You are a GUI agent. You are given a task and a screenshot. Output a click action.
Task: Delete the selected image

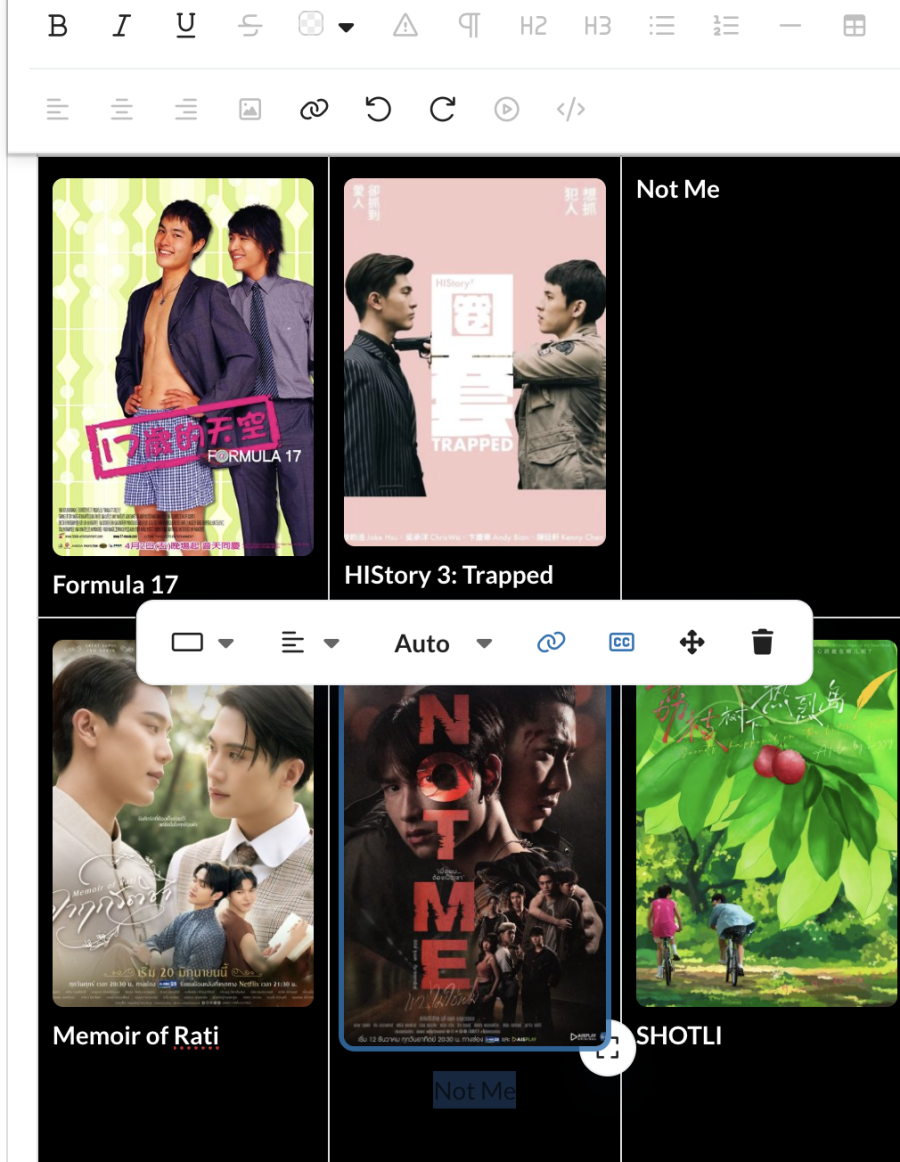[762, 643]
